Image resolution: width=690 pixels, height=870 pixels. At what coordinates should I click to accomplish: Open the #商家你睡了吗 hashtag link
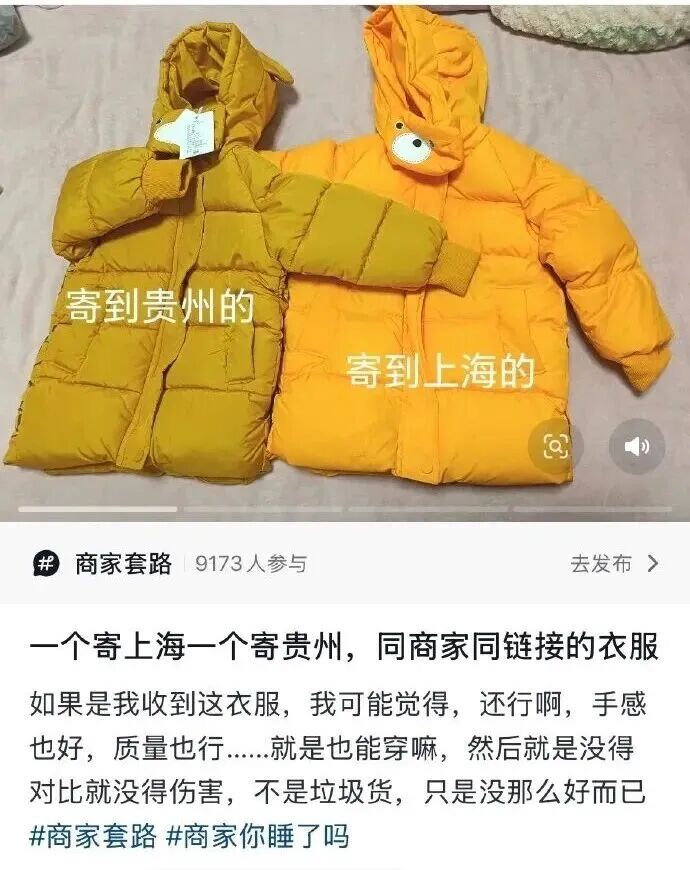coord(258,836)
